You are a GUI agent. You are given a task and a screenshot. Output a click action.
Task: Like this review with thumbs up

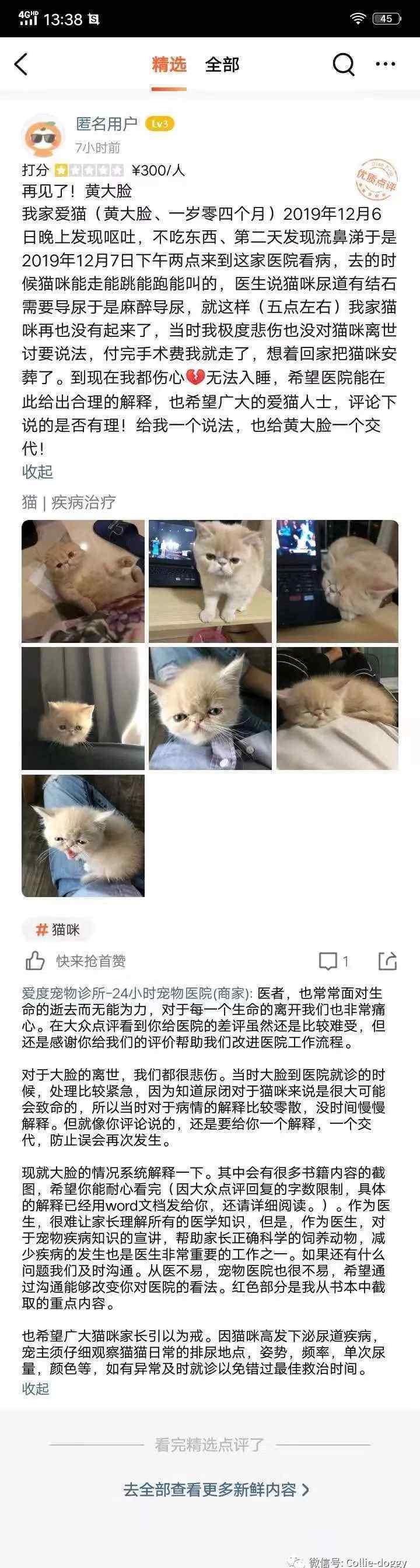click(x=36, y=961)
